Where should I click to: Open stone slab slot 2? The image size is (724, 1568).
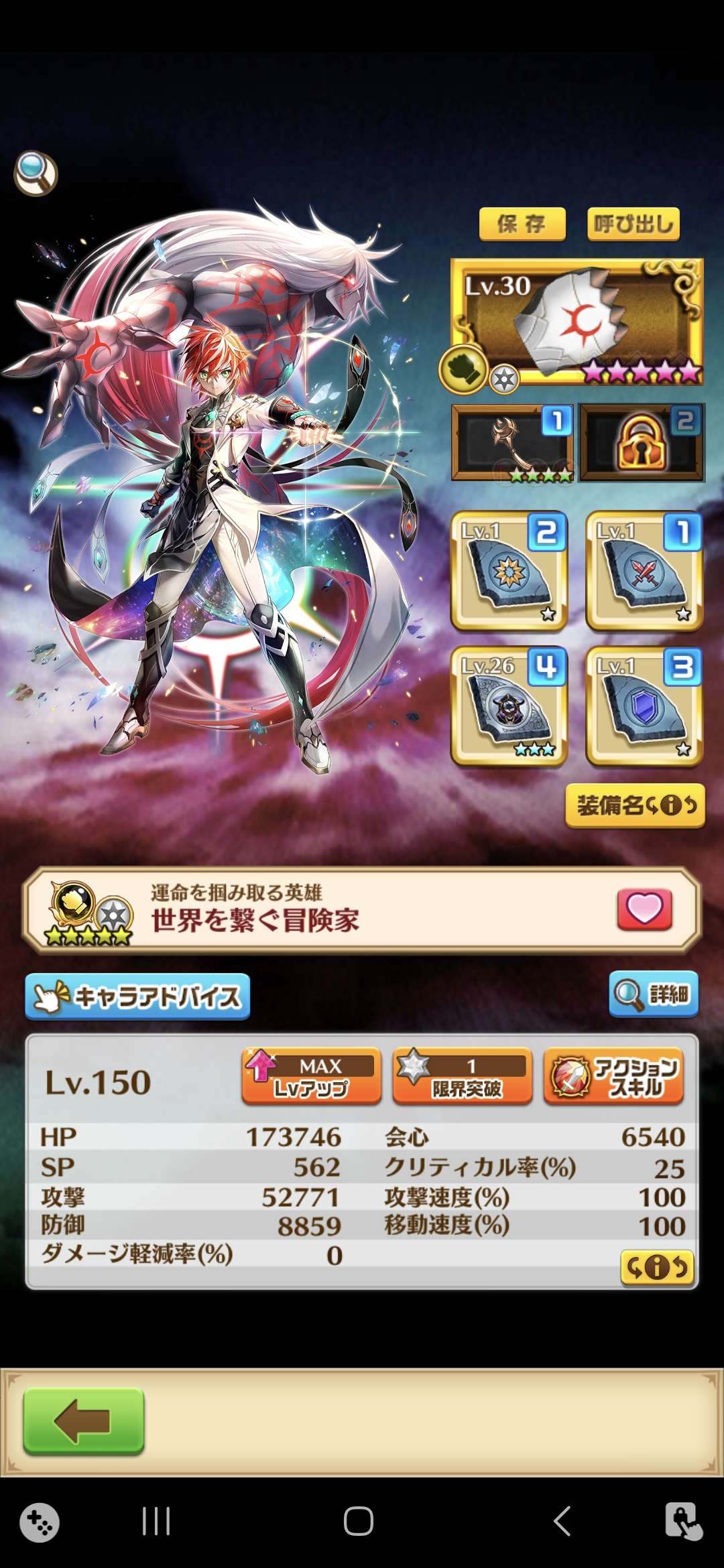[509, 571]
